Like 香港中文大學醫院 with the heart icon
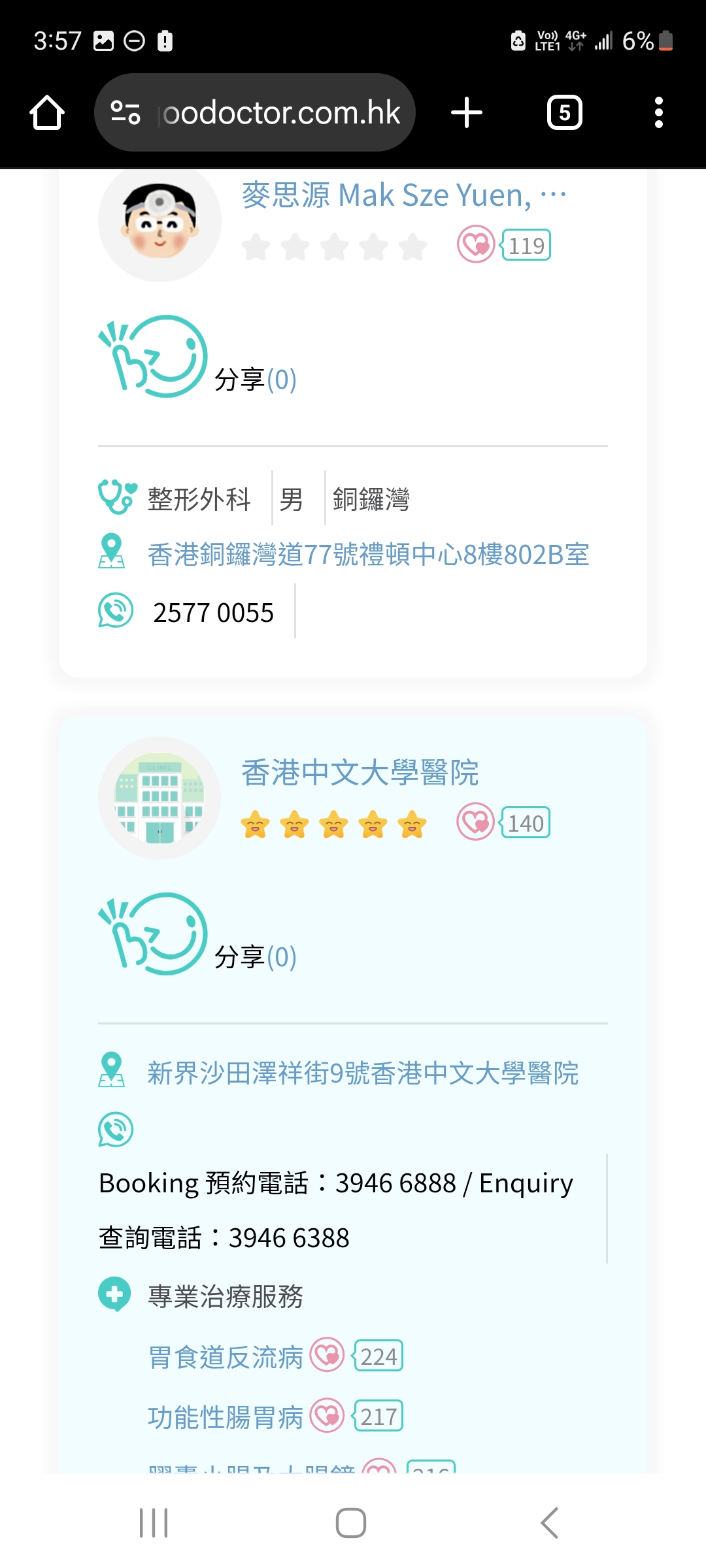706x1568 pixels. click(x=475, y=823)
